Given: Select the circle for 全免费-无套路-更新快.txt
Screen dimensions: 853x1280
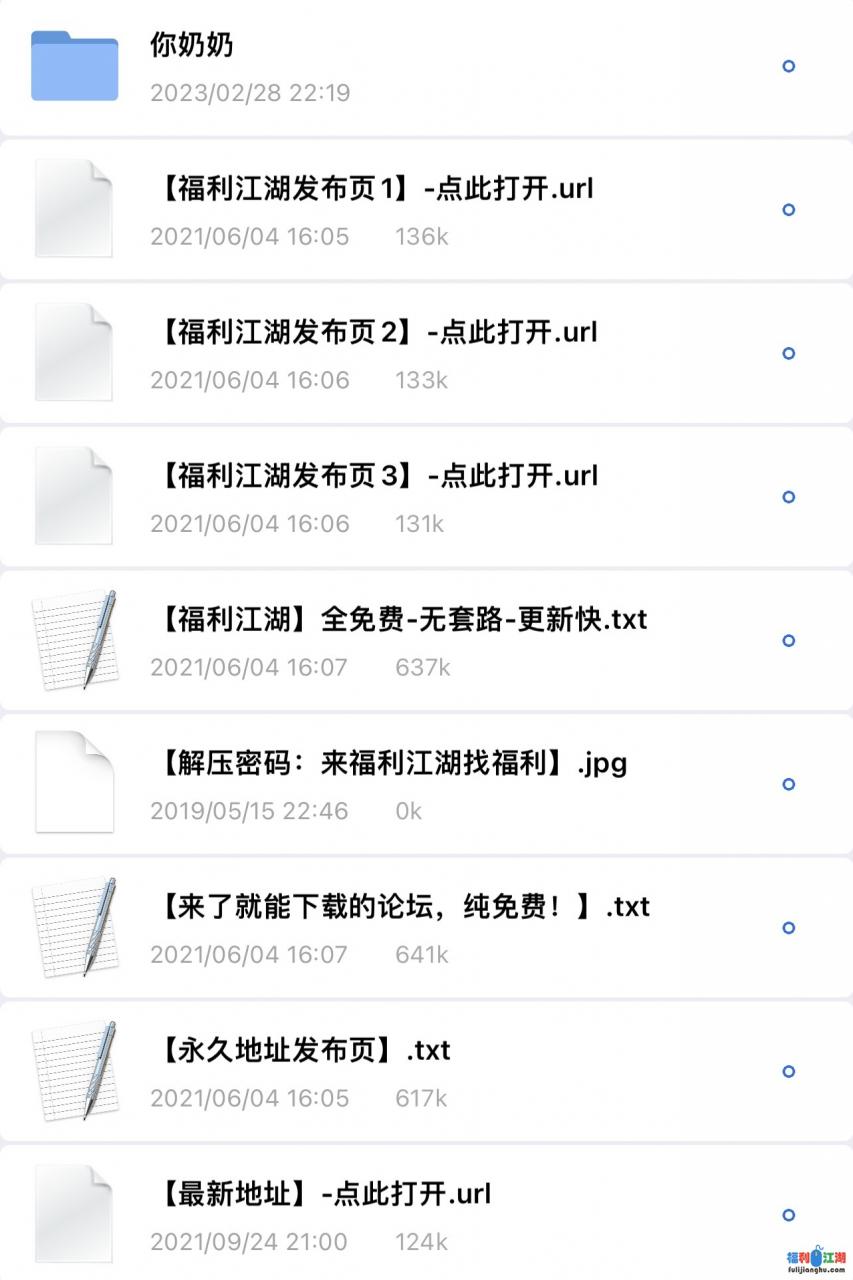Looking at the screenshot, I should pos(788,641).
